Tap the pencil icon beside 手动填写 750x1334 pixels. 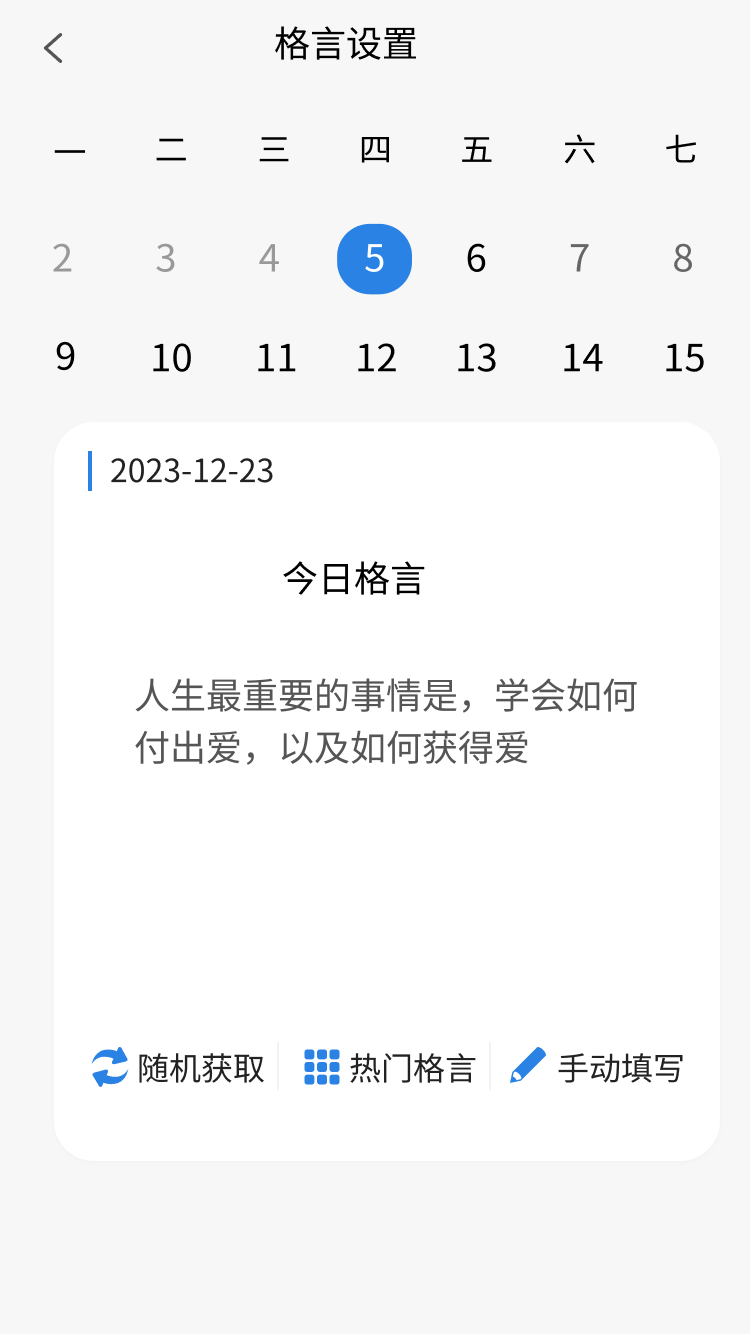click(530, 1067)
